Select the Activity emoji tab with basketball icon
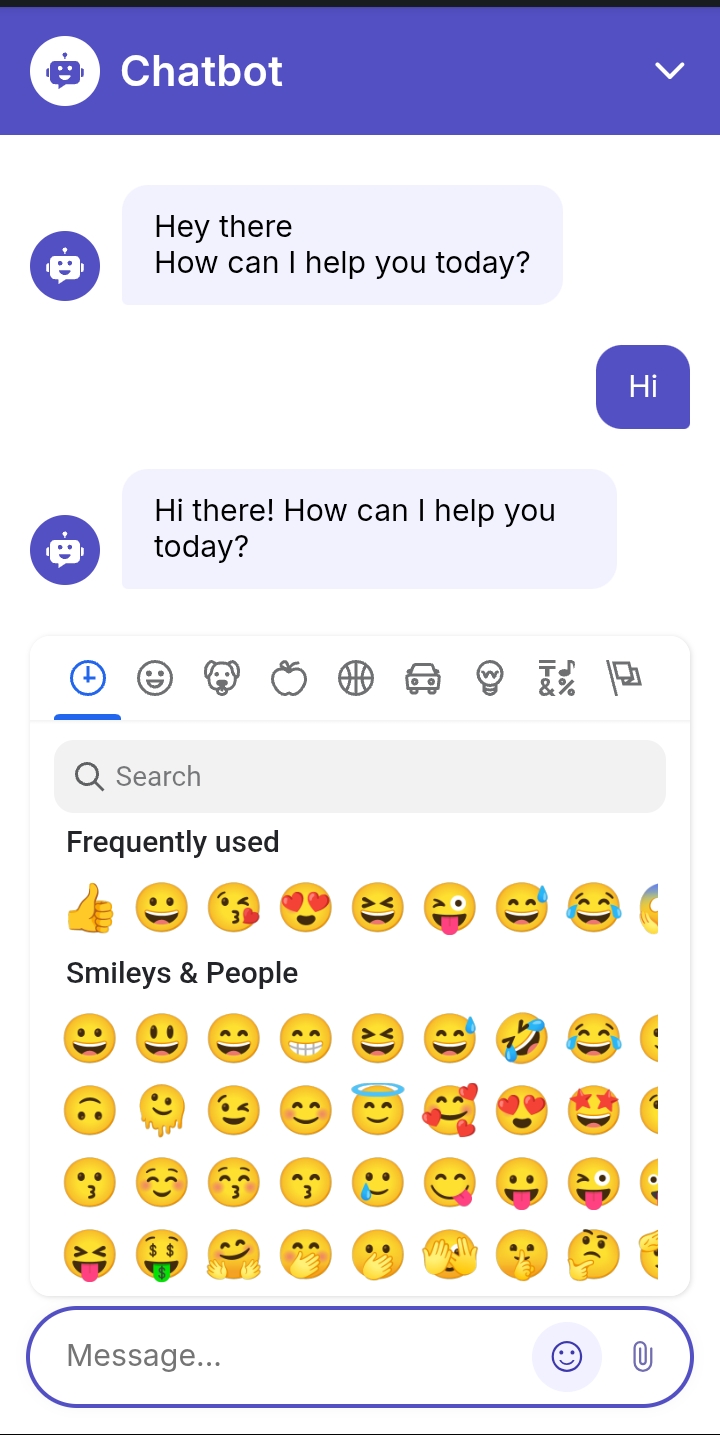The image size is (720, 1435). pos(356,679)
